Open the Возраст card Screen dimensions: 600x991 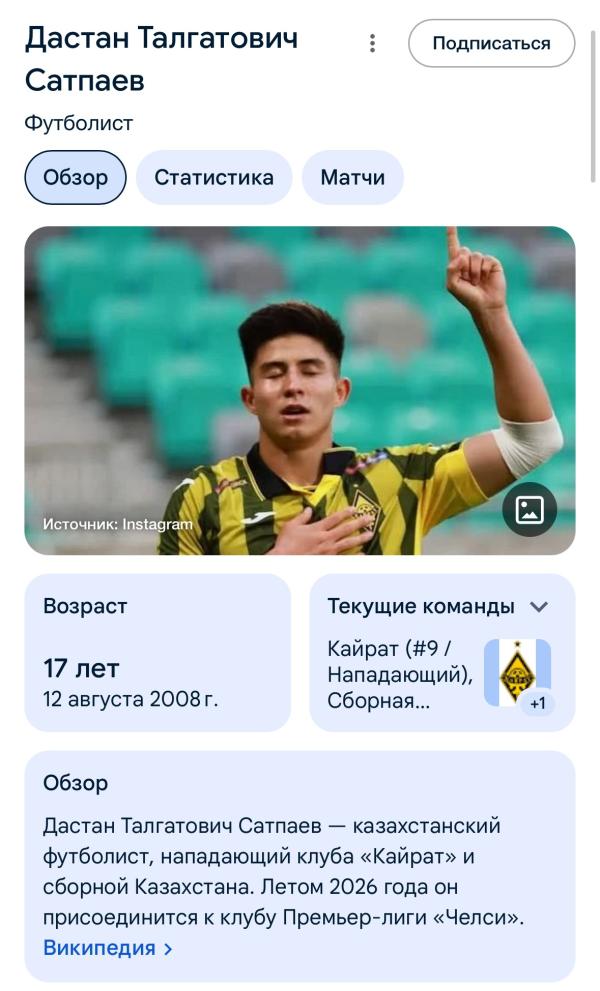point(157,652)
